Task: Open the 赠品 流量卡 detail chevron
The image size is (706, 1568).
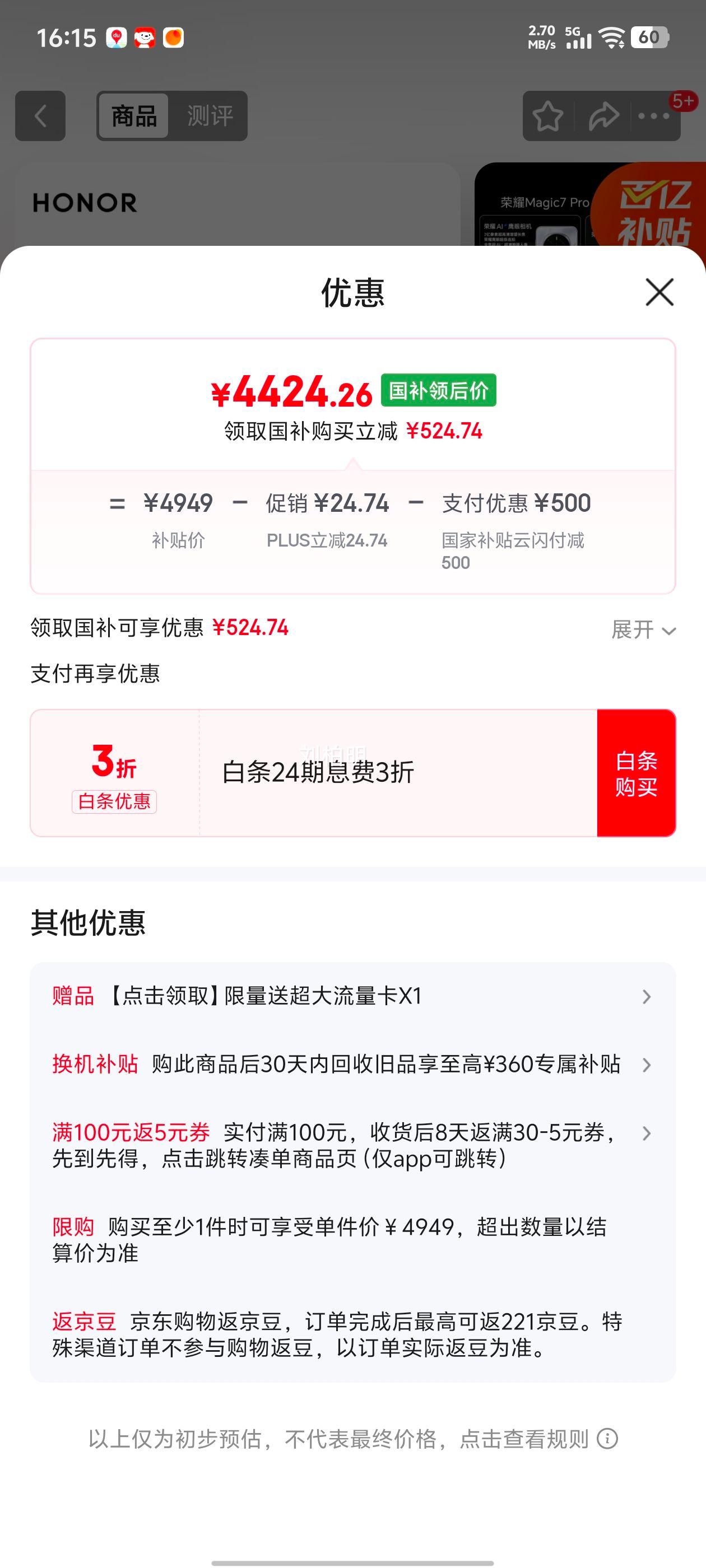Action: pyautogui.click(x=647, y=996)
